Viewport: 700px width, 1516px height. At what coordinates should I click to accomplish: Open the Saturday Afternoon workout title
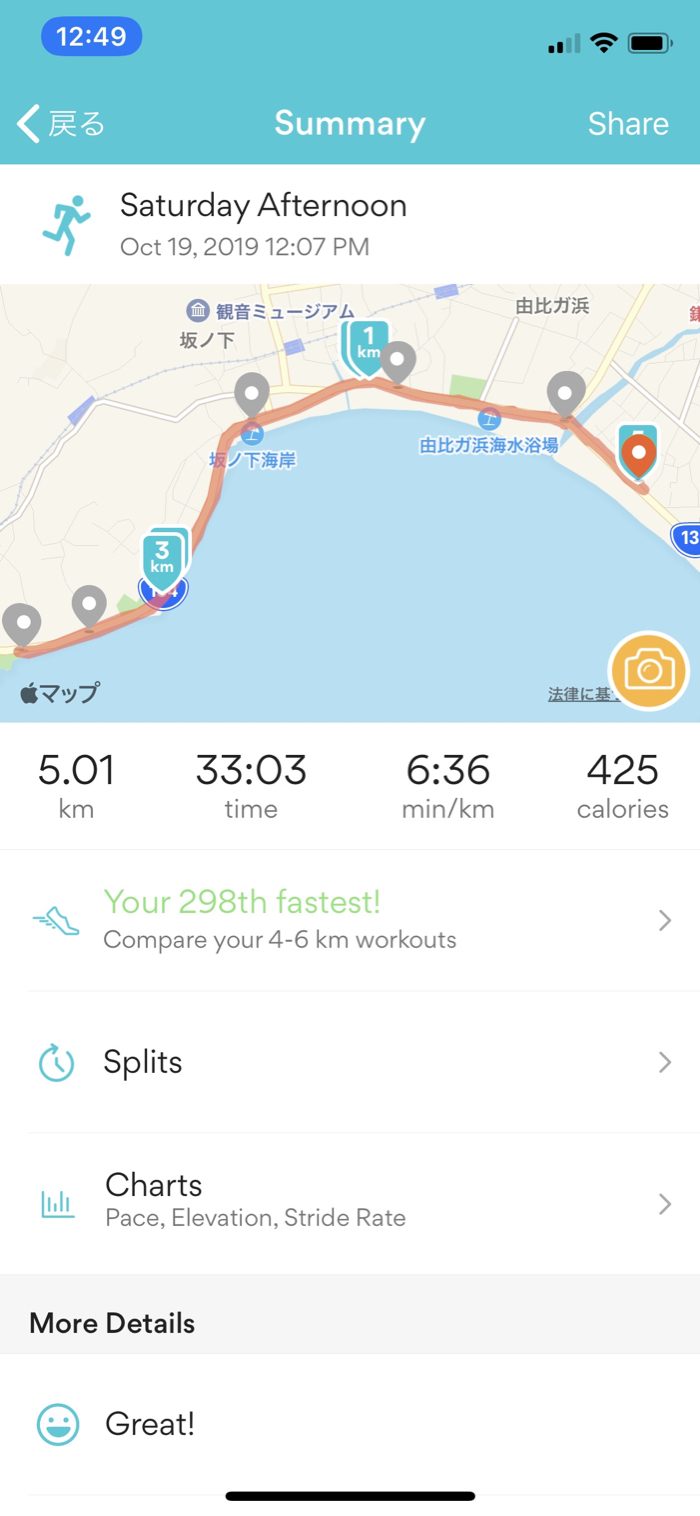coord(263,206)
